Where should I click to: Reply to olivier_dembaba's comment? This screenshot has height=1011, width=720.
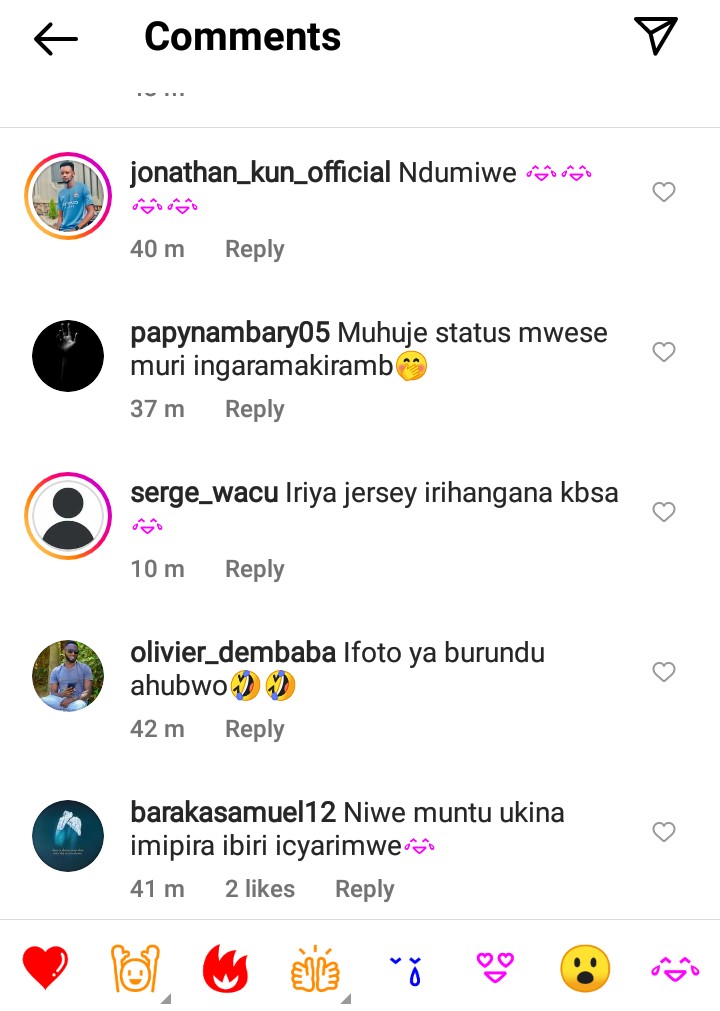coord(254,729)
